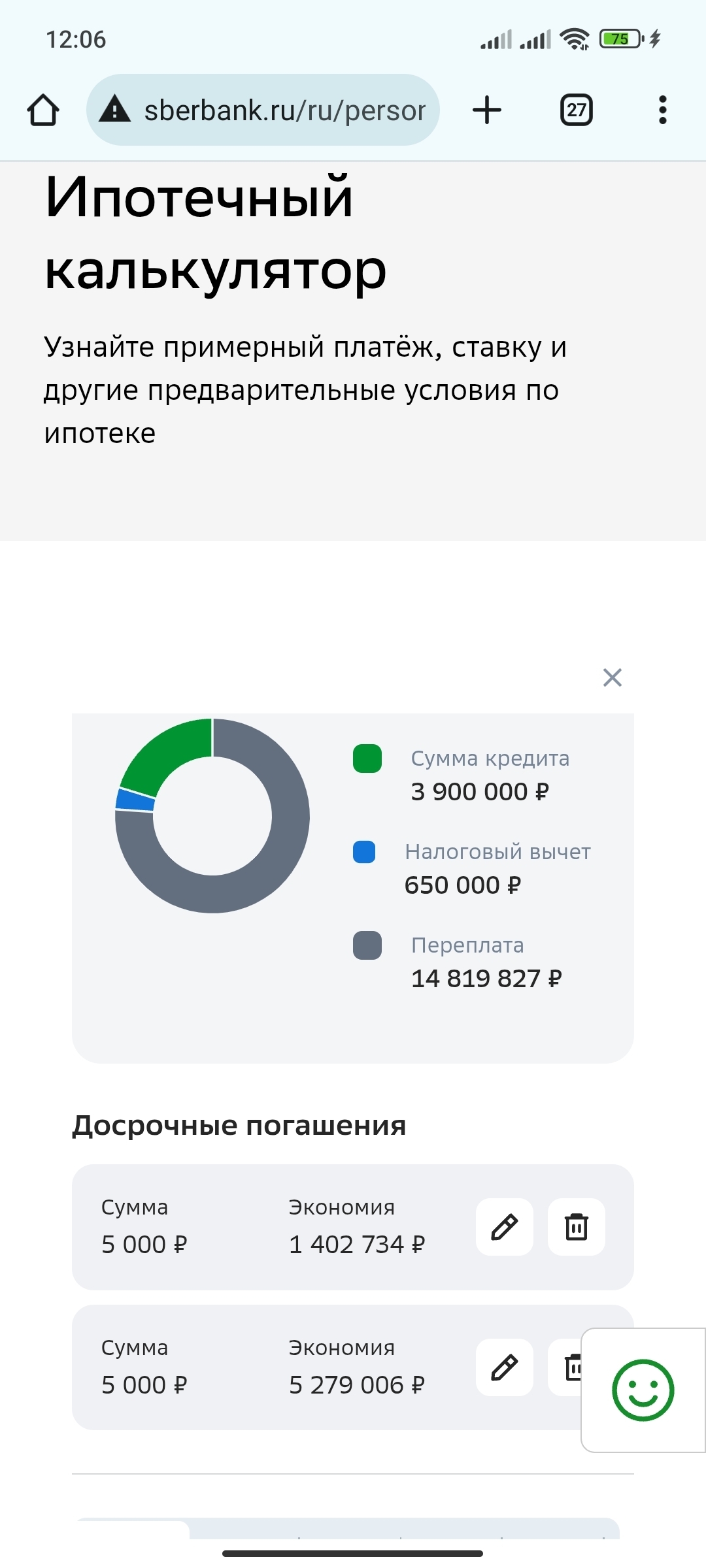Image resolution: width=706 pixels, height=1568 pixels.
Task: Delete the early repayment saving 1 402 734 ₽
Action: [x=576, y=1227]
